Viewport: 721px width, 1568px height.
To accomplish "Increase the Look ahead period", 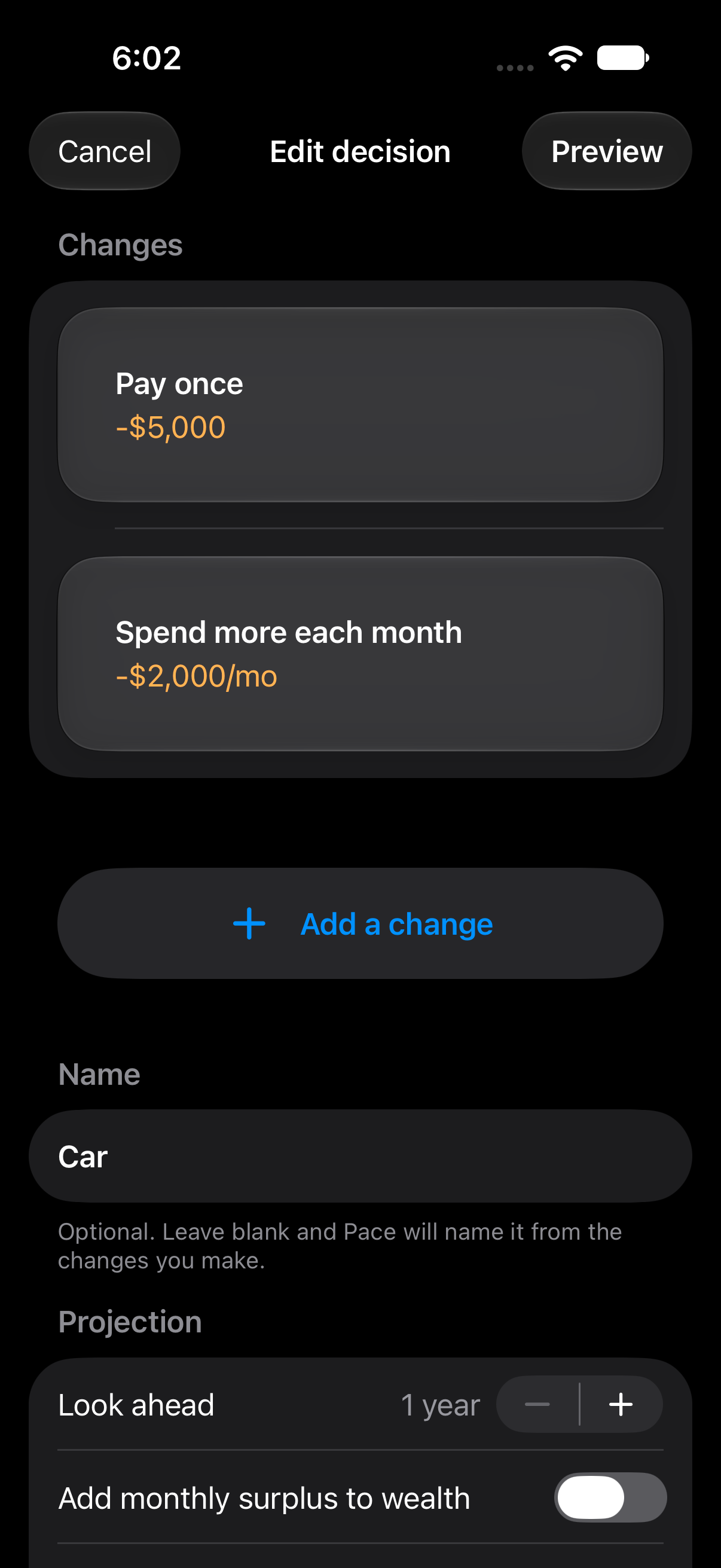I will click(621, 1404).
